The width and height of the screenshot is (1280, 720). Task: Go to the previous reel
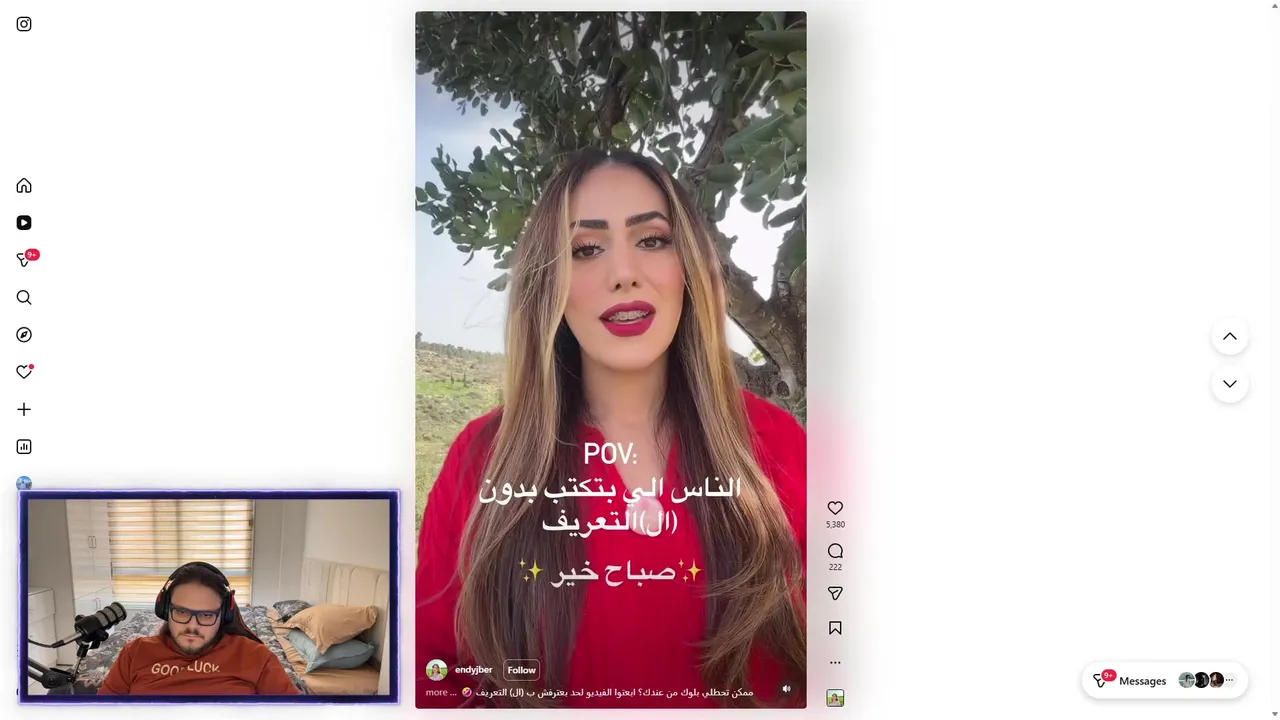tap(1229, 337)
